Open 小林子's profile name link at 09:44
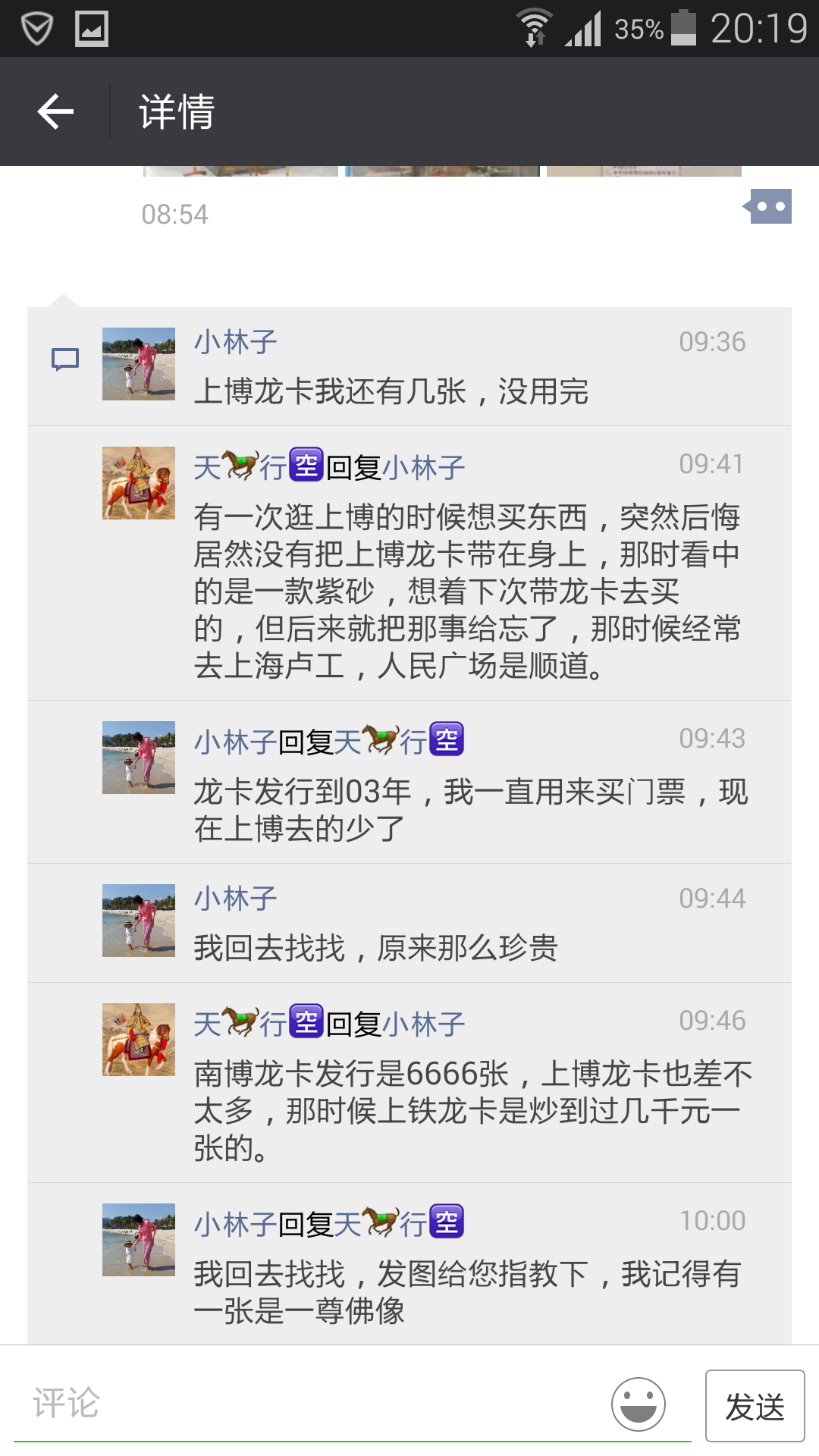This screenshot has height=1456, width=819. (235, 899)
